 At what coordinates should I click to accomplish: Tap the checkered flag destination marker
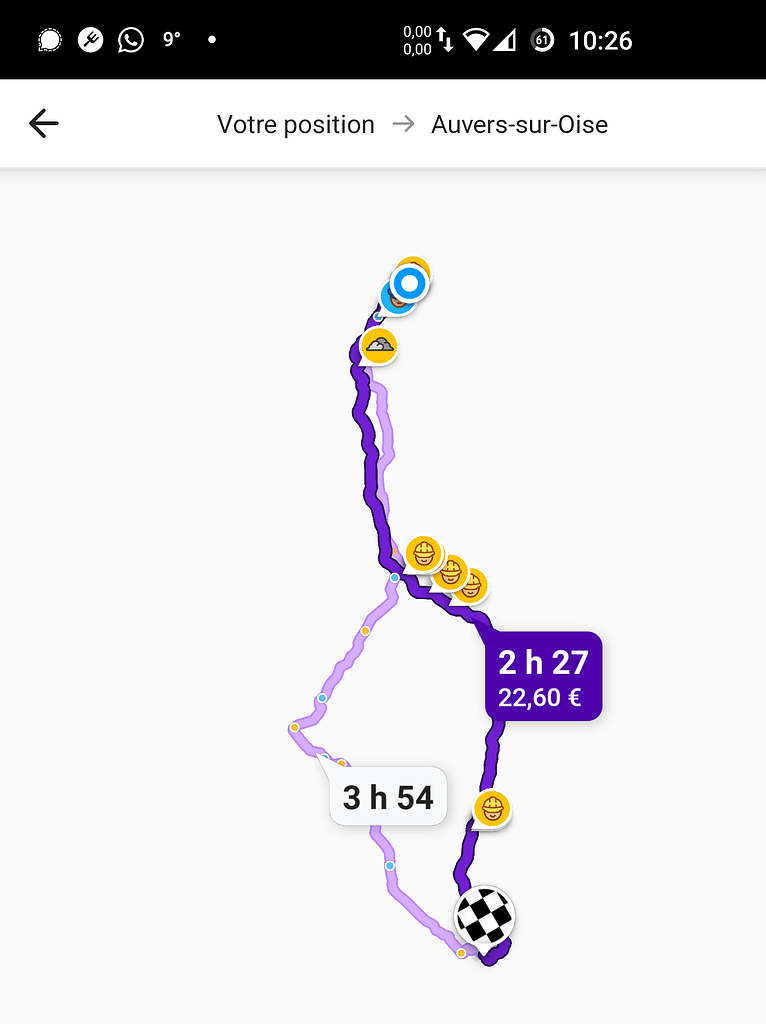484,915
